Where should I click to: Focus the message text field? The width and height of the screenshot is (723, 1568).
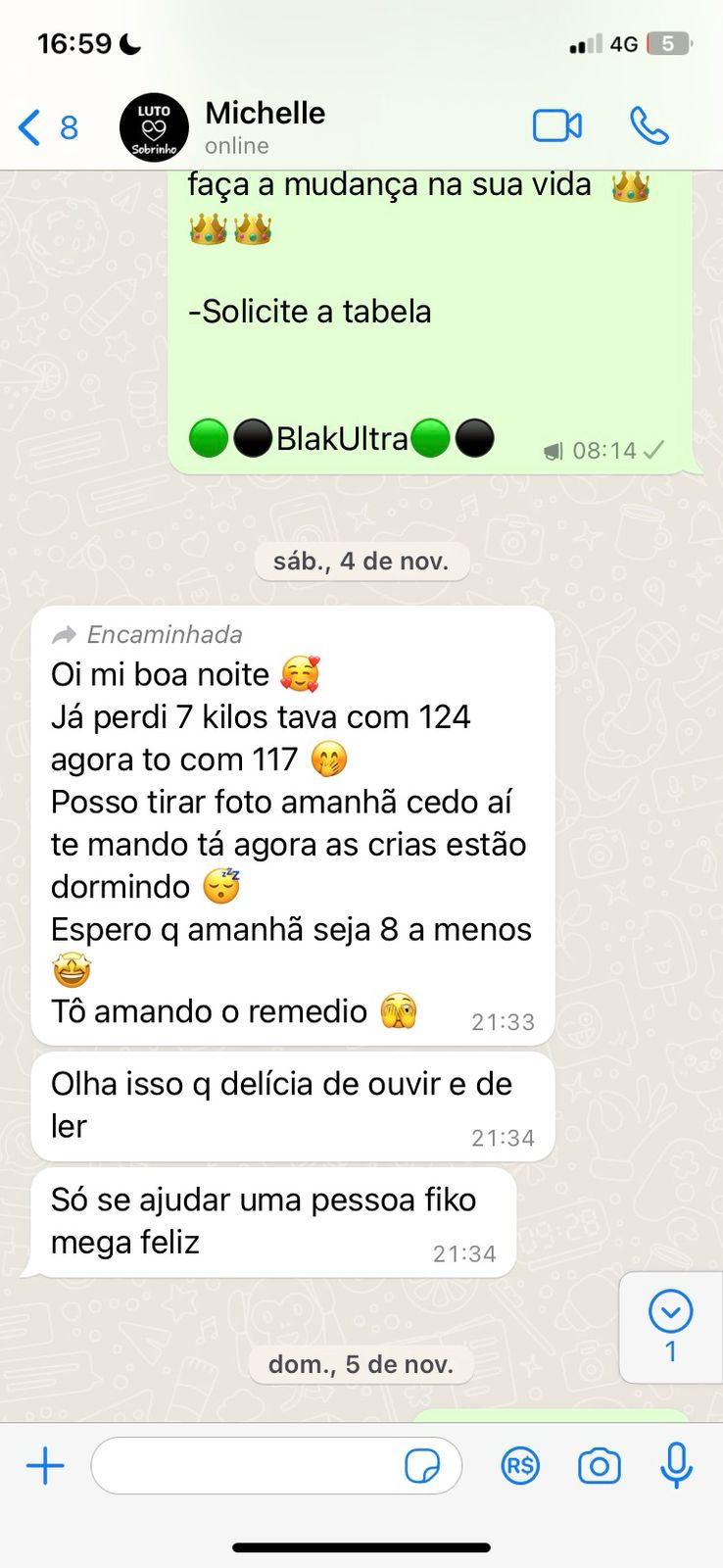pyautogui.click(x=245, y=1466)
